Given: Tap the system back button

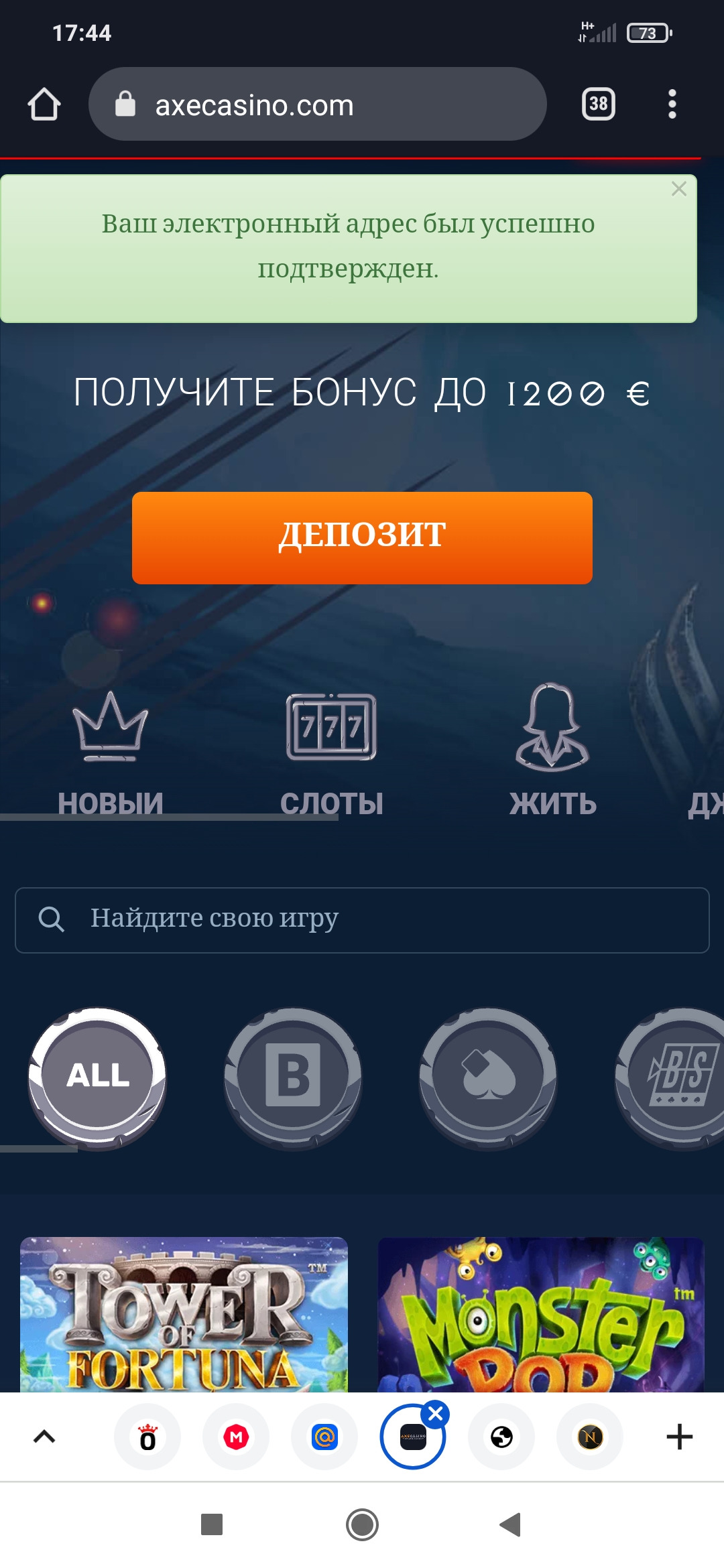Looking at the screenshot, I should tap(511, 1524).
